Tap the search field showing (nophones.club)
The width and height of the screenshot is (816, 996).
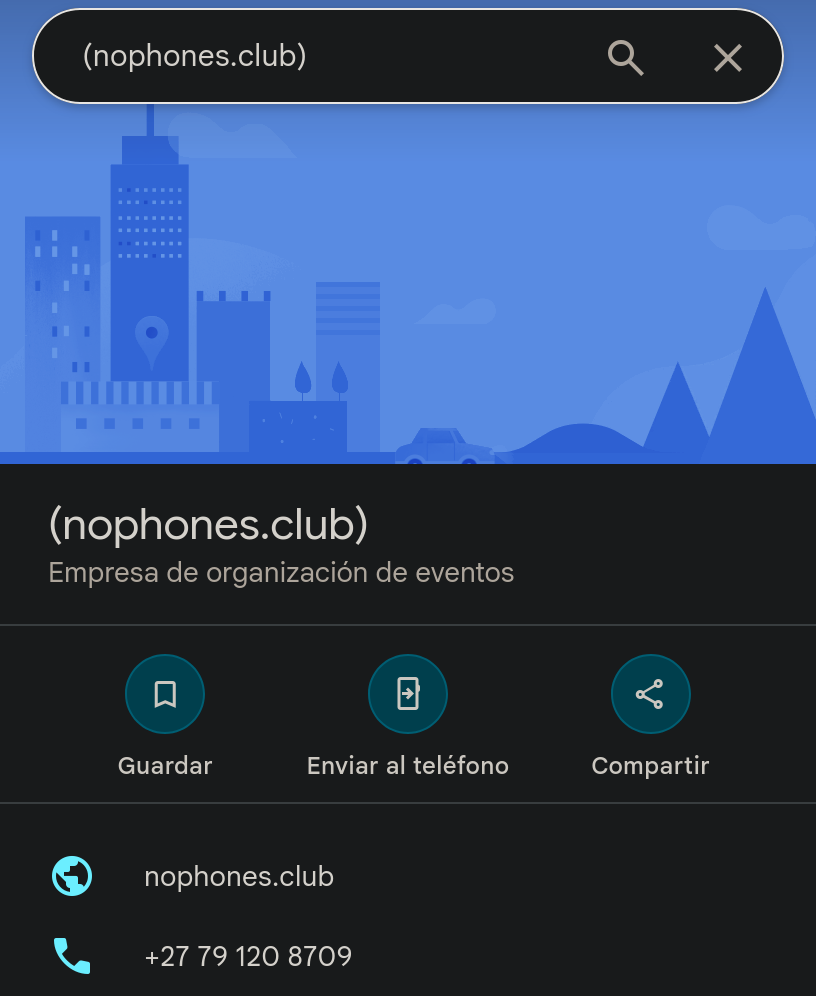[x=300, y=56]
